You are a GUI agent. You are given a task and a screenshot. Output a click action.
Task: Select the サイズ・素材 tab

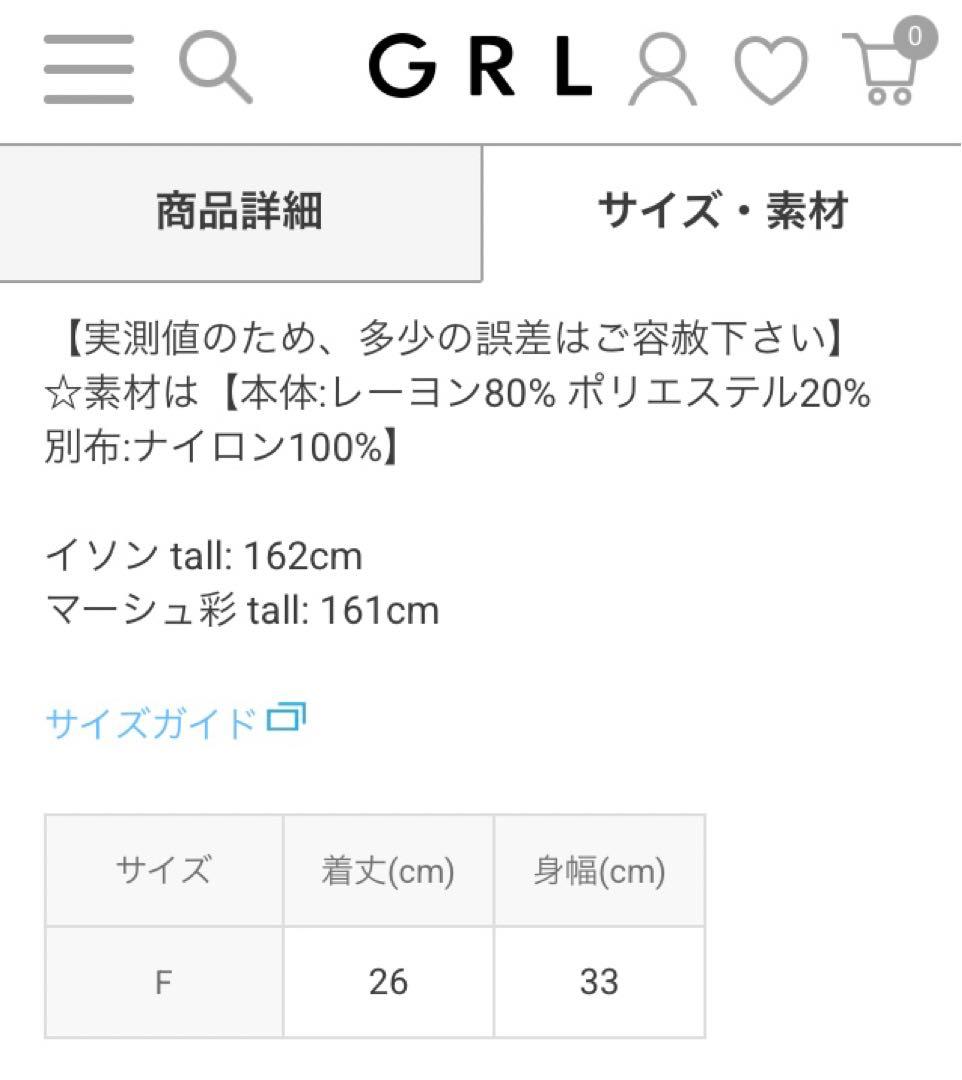722,212
